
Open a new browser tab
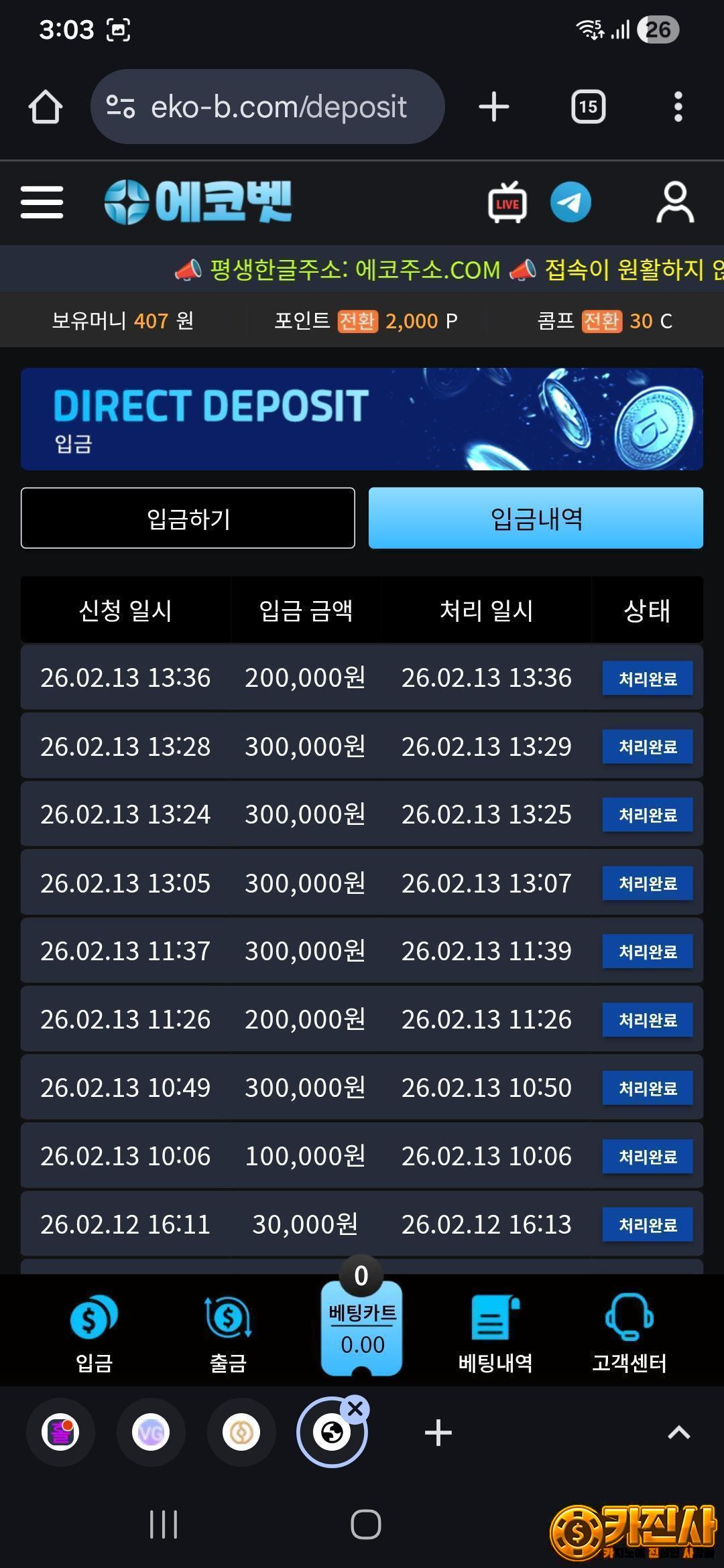click(494, 107)
